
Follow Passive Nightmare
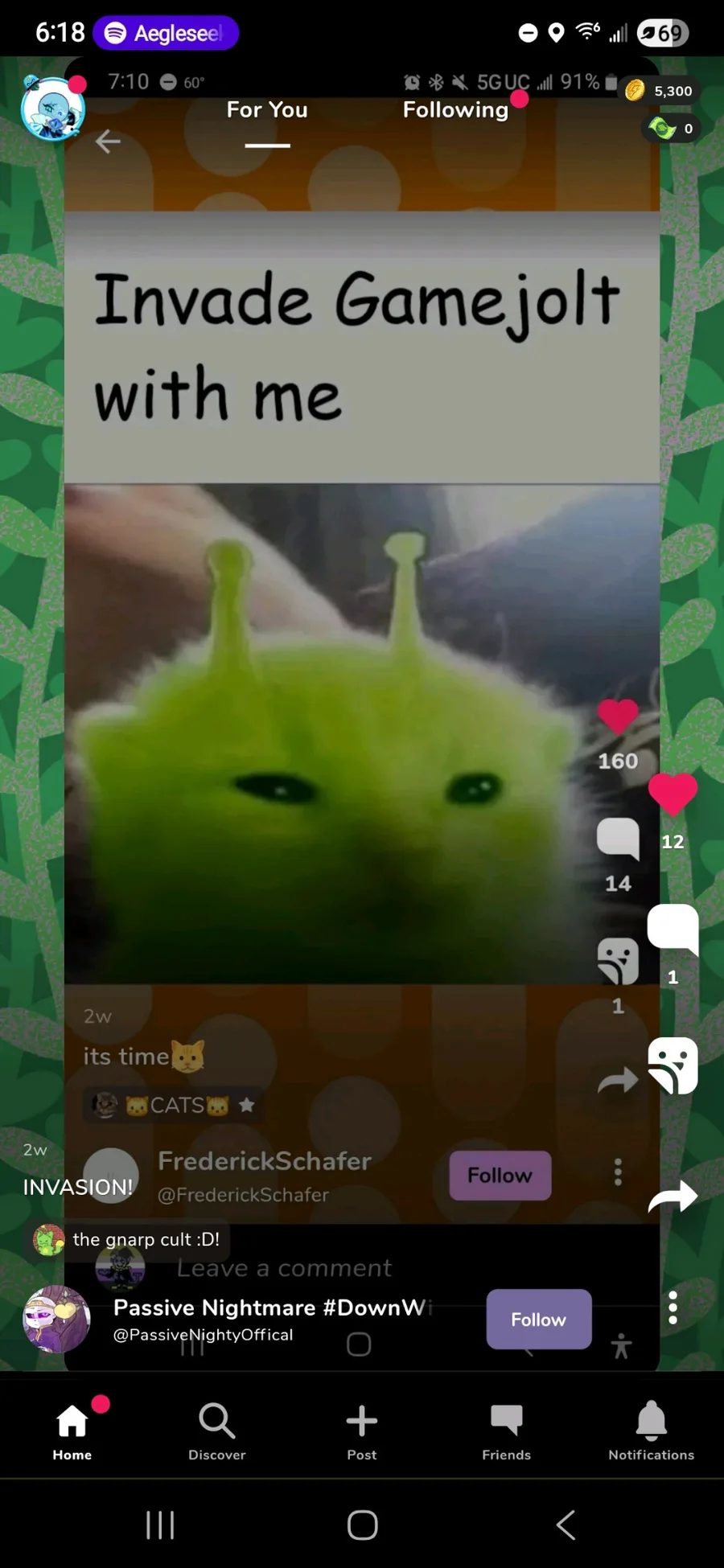point(539,1320)
